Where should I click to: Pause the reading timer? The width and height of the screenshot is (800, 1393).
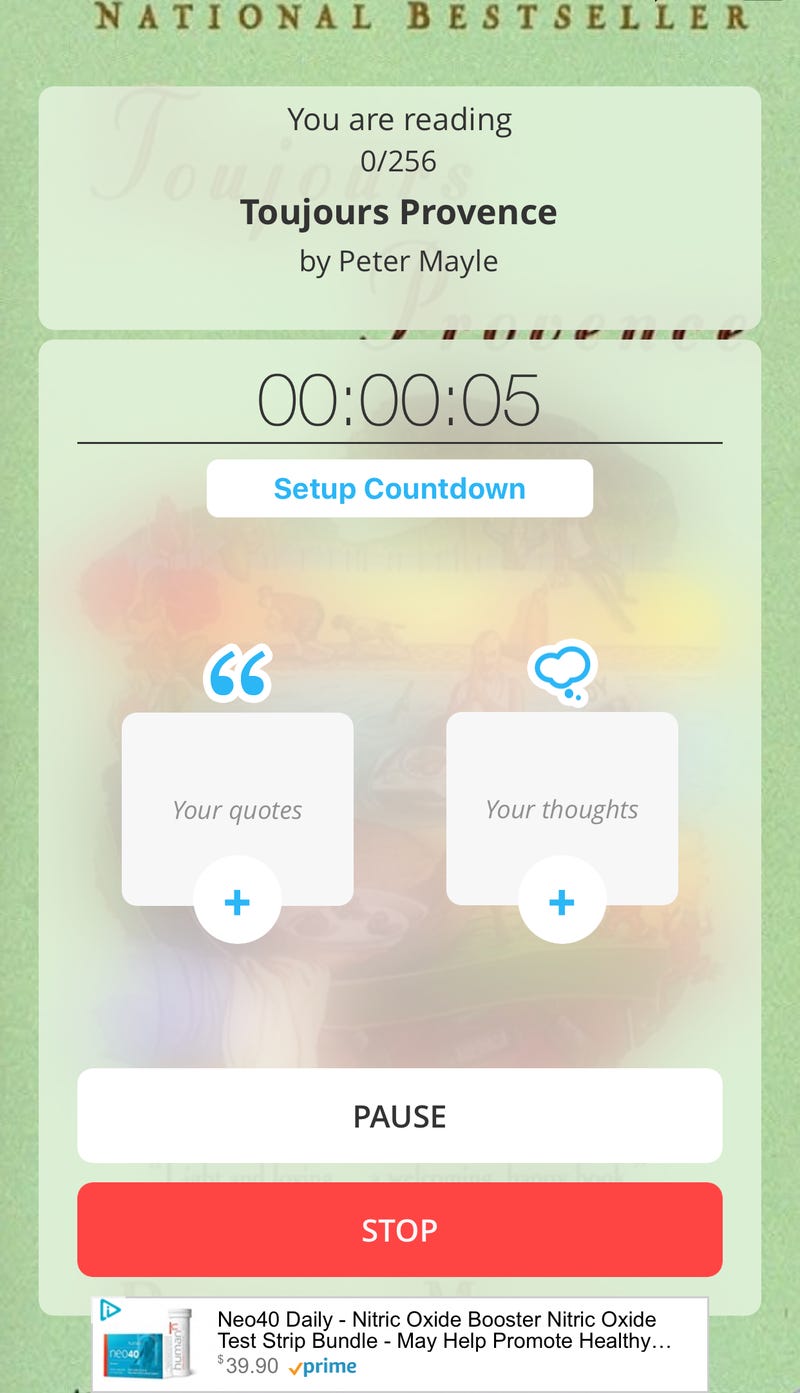coord(399,1116)
